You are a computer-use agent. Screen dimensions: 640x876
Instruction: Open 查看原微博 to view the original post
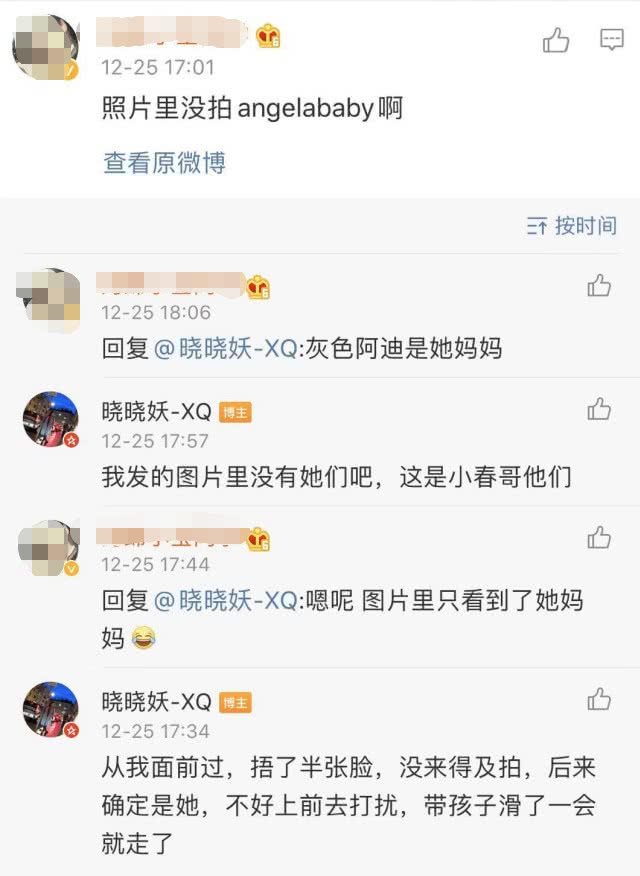click(164, 163)
